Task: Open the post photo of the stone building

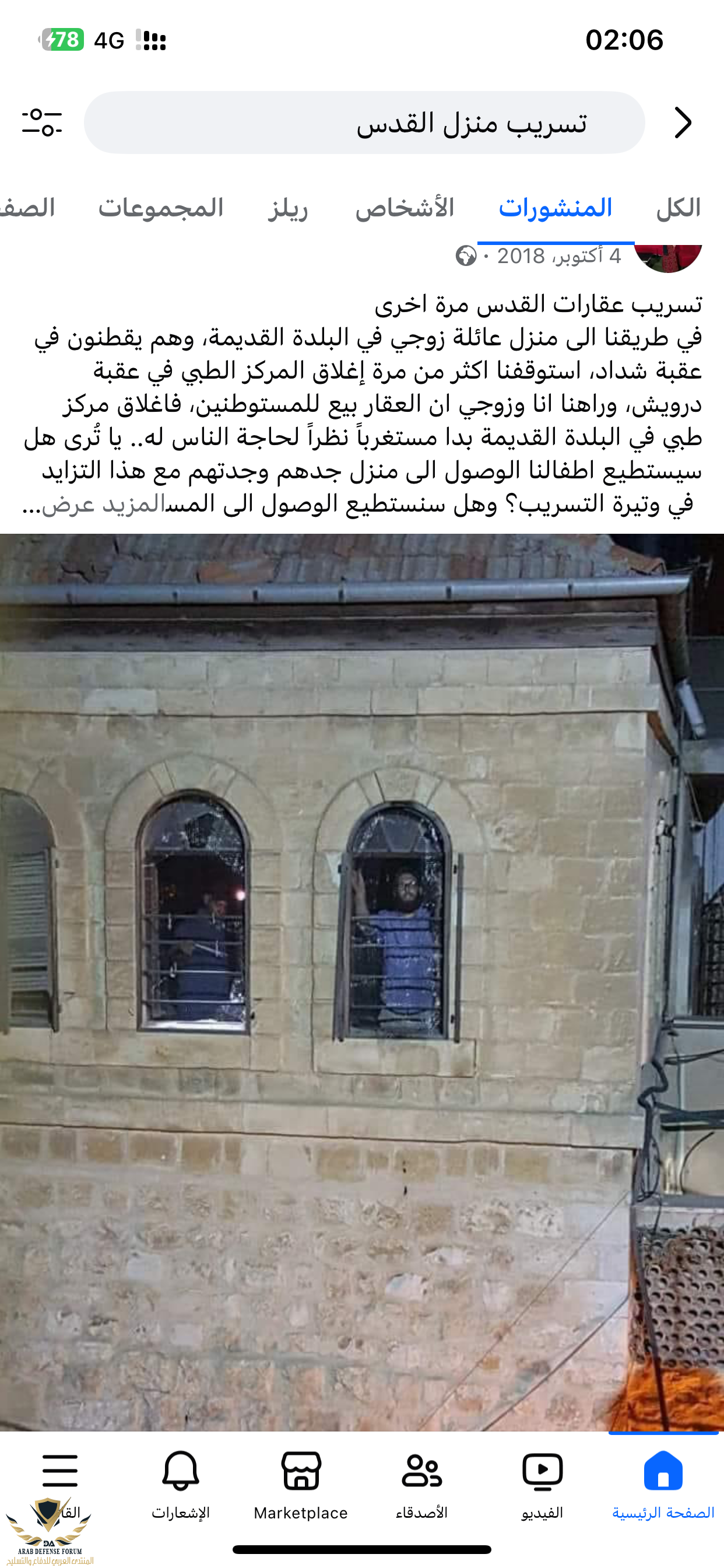Action: (362, 980)
